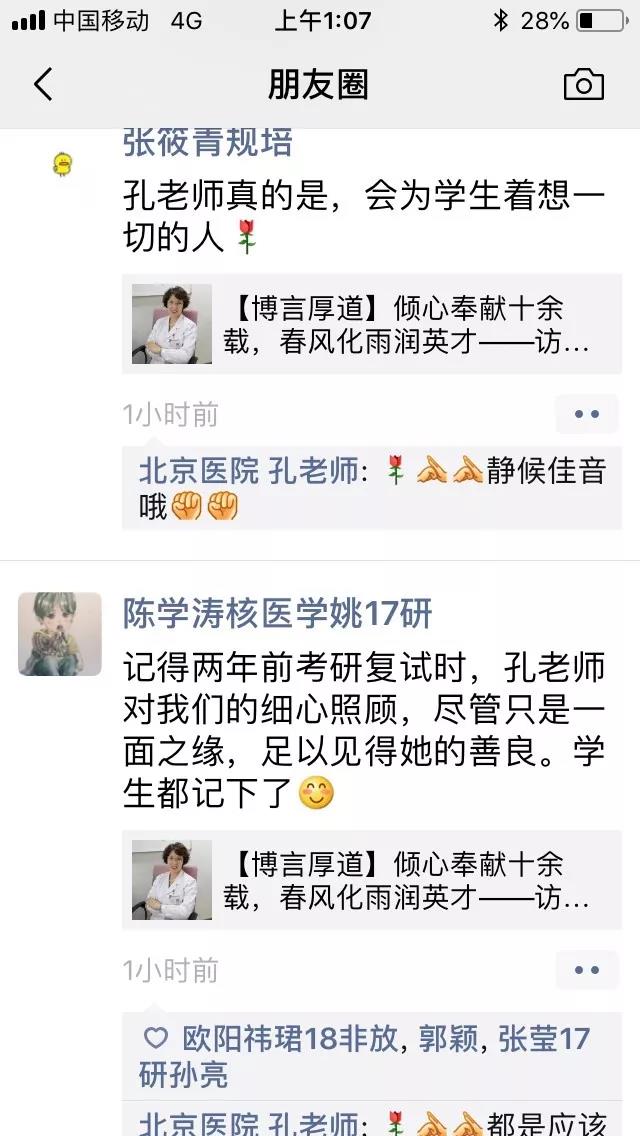640x1136 pixels.
Task: Open the like/comment menu on 陈学涛核医学姚17研's post
Action: (x=587, y=970)
